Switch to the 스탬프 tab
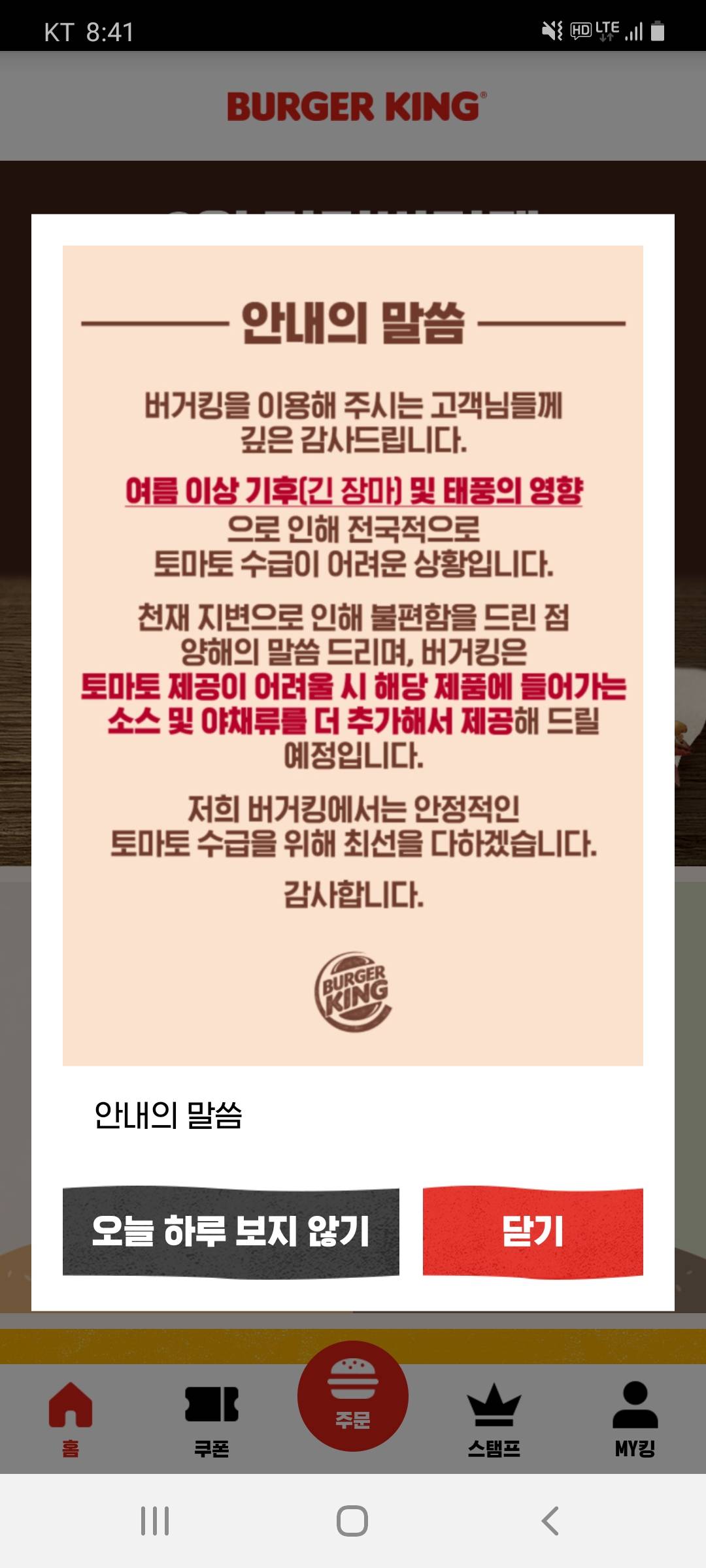This screenshot has height=1568, width=706. 494,1419
